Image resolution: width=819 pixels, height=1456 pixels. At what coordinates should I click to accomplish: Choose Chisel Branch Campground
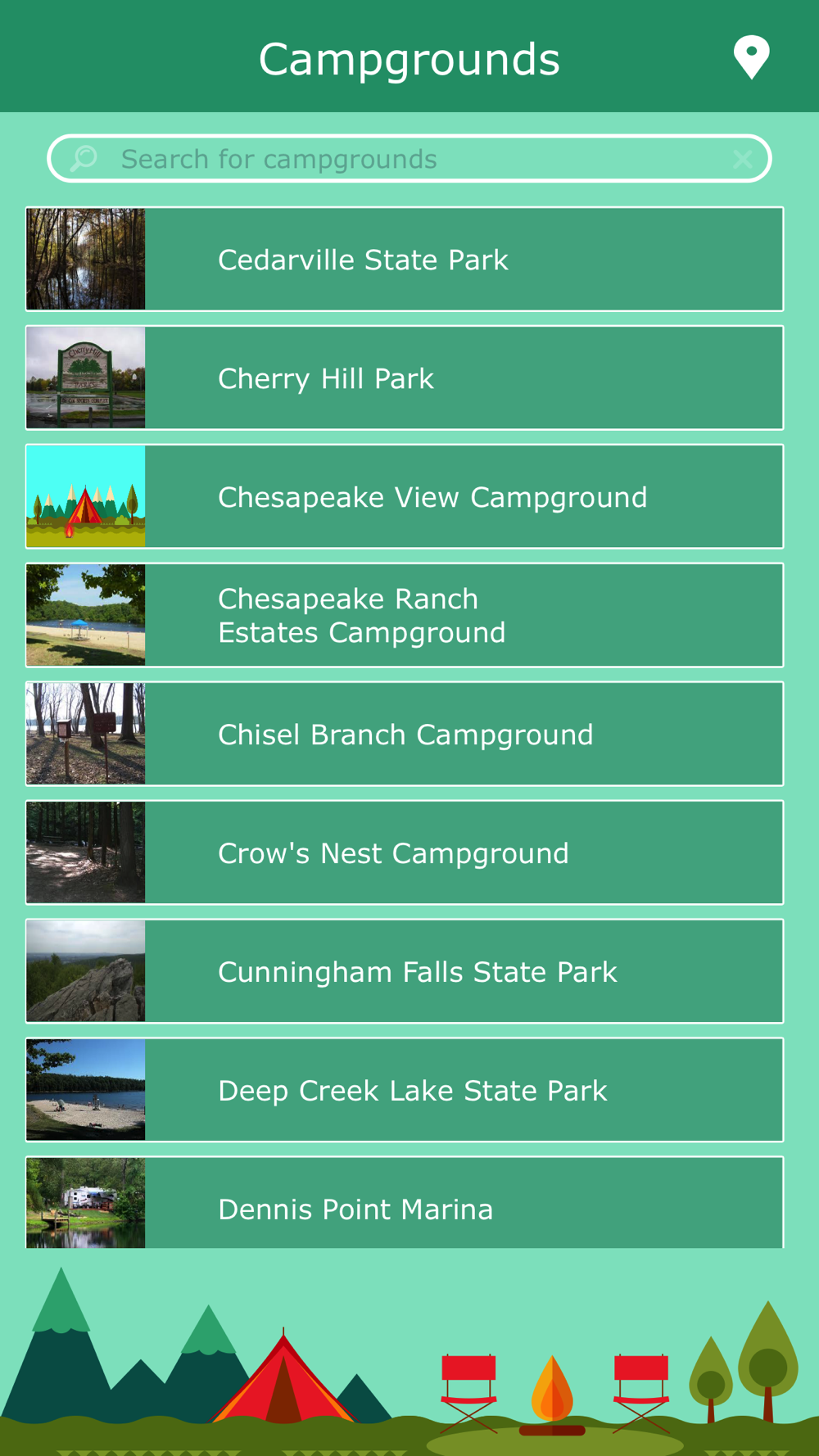(x=405, y=735)
